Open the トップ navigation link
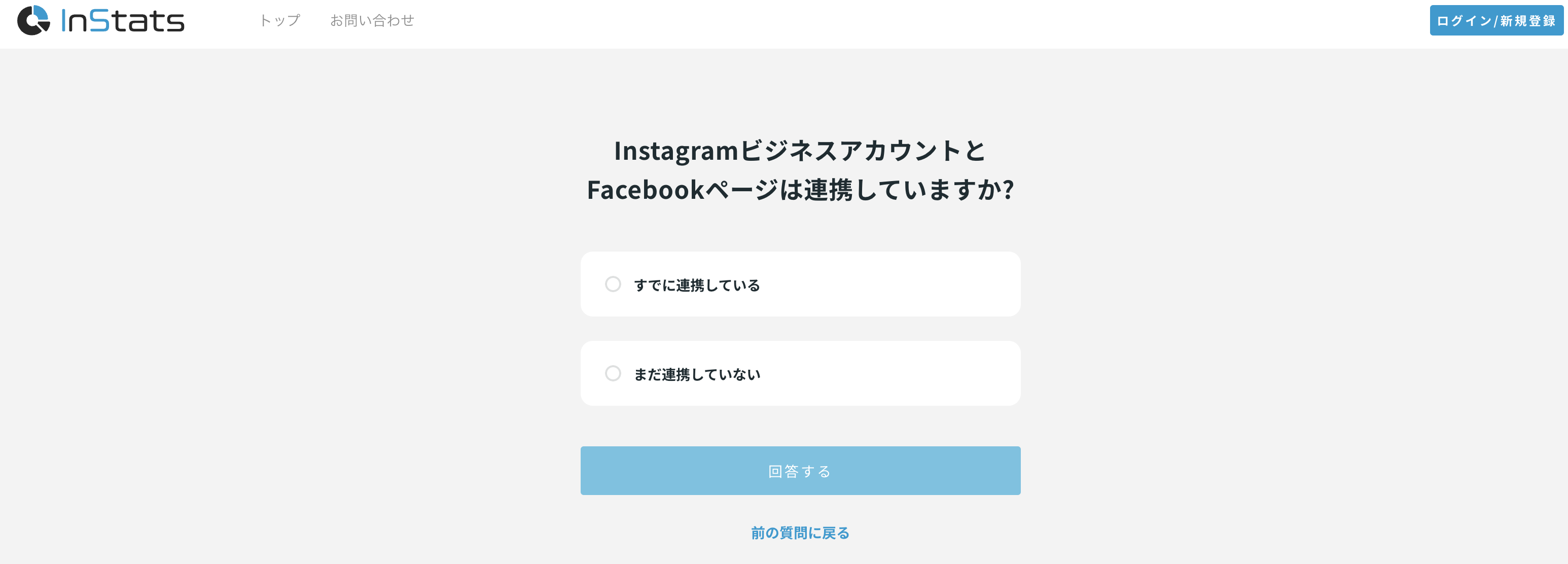The width and height of the screenshot is (1568, 564). [x=279, y=21]
